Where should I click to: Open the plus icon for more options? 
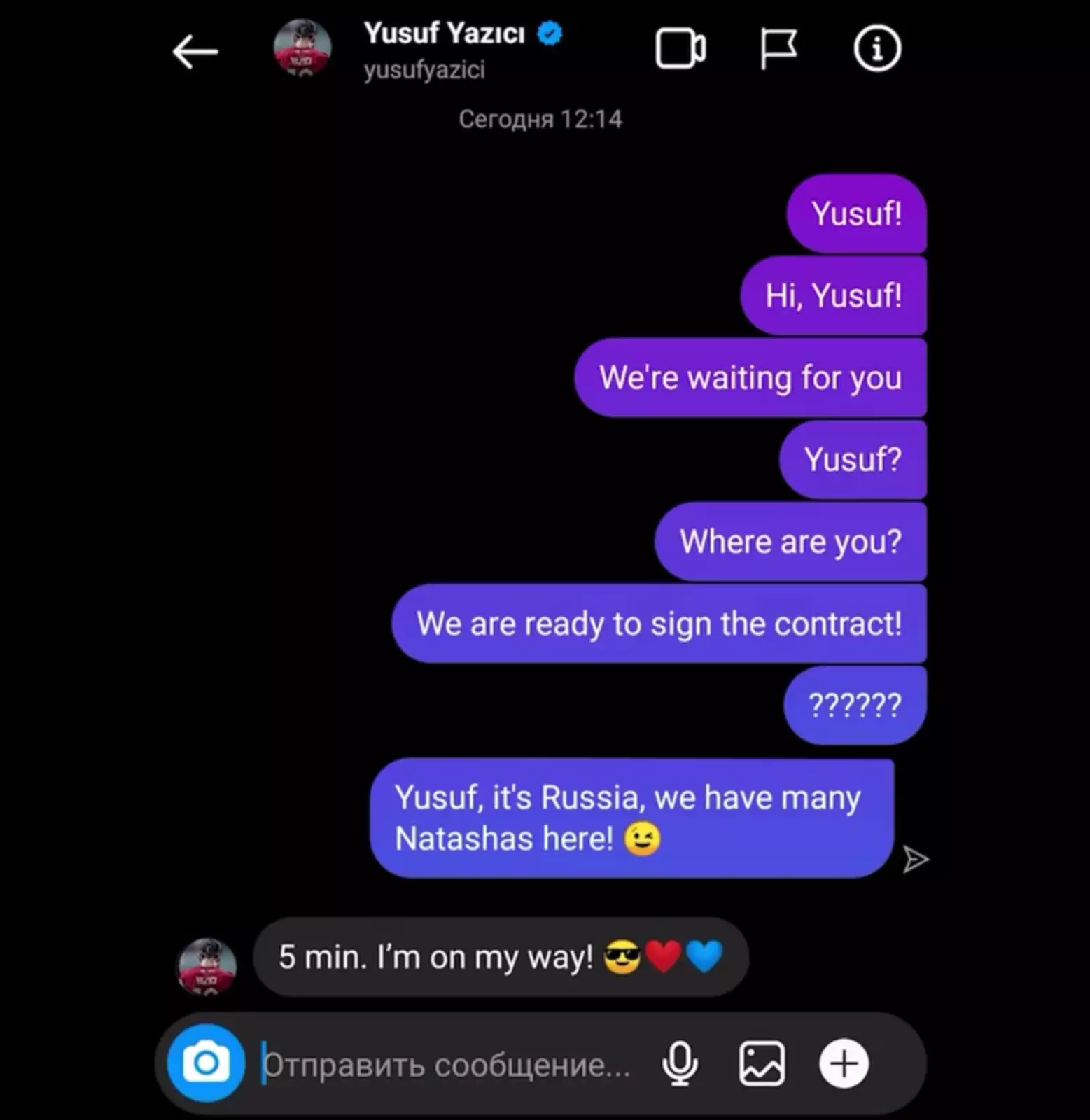coord(844,1064)
